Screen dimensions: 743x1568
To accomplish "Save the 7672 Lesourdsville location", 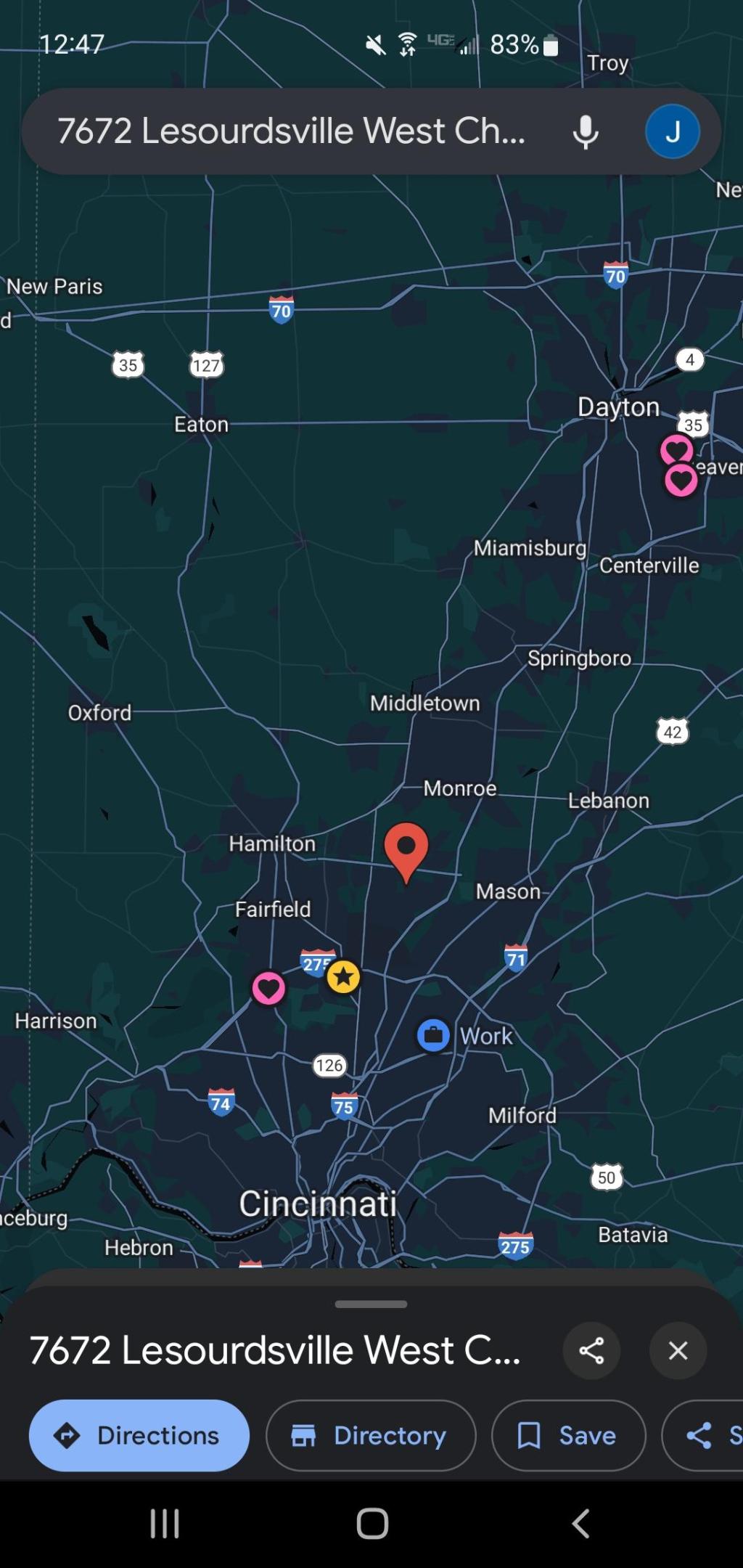I will pyautogui.click(x=567, y=1435).
